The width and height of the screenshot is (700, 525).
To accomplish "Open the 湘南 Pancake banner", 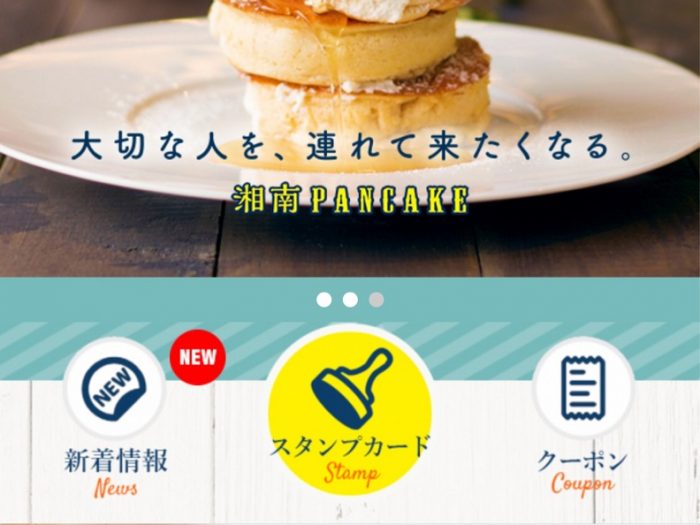I will [x=350, y=140].
